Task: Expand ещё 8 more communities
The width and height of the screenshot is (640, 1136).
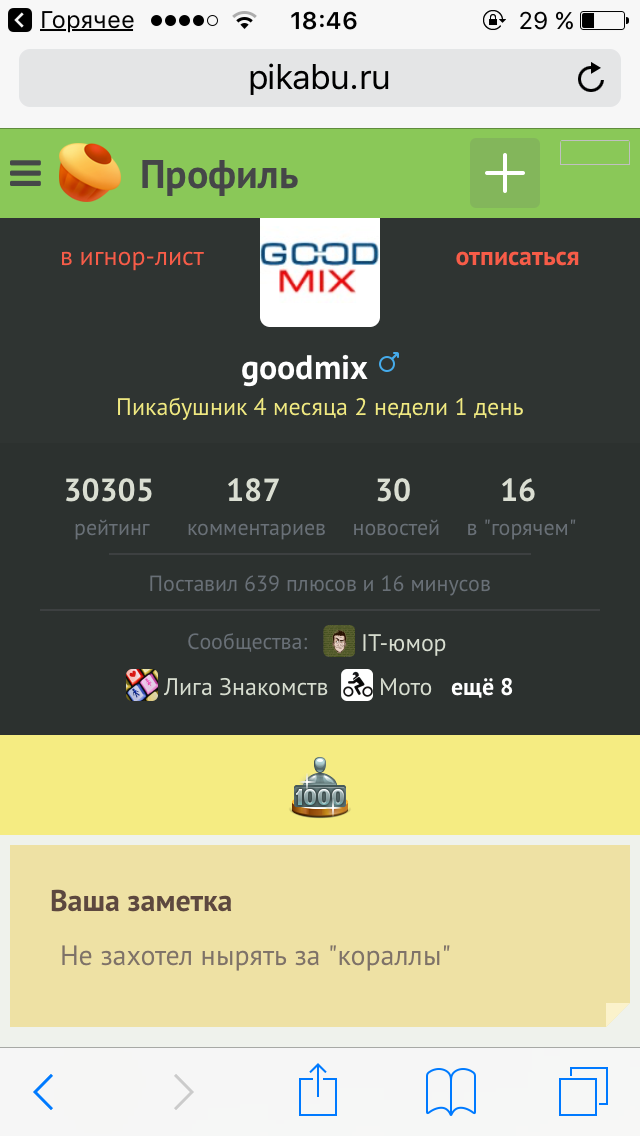Action: tap(482, 687)
